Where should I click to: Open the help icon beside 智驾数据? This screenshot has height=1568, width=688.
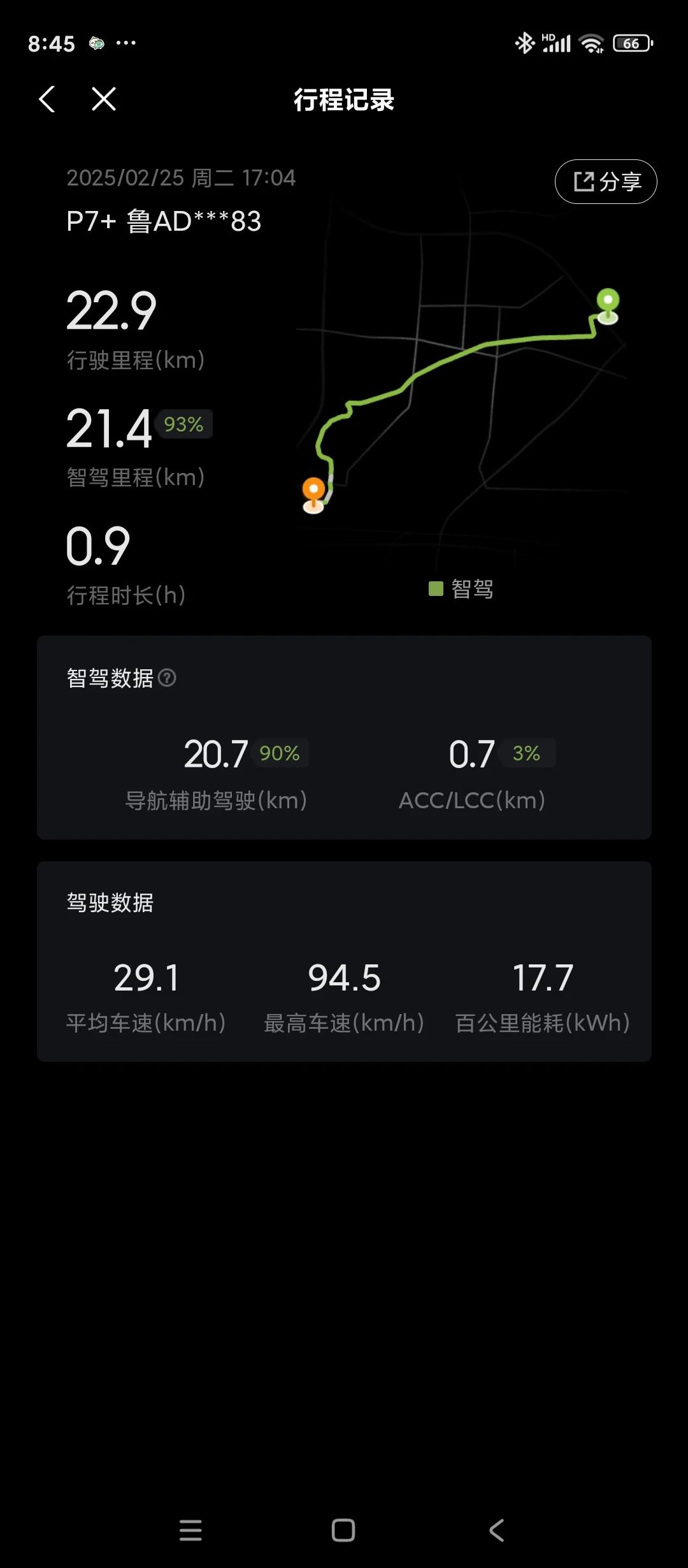click(167, 678)
